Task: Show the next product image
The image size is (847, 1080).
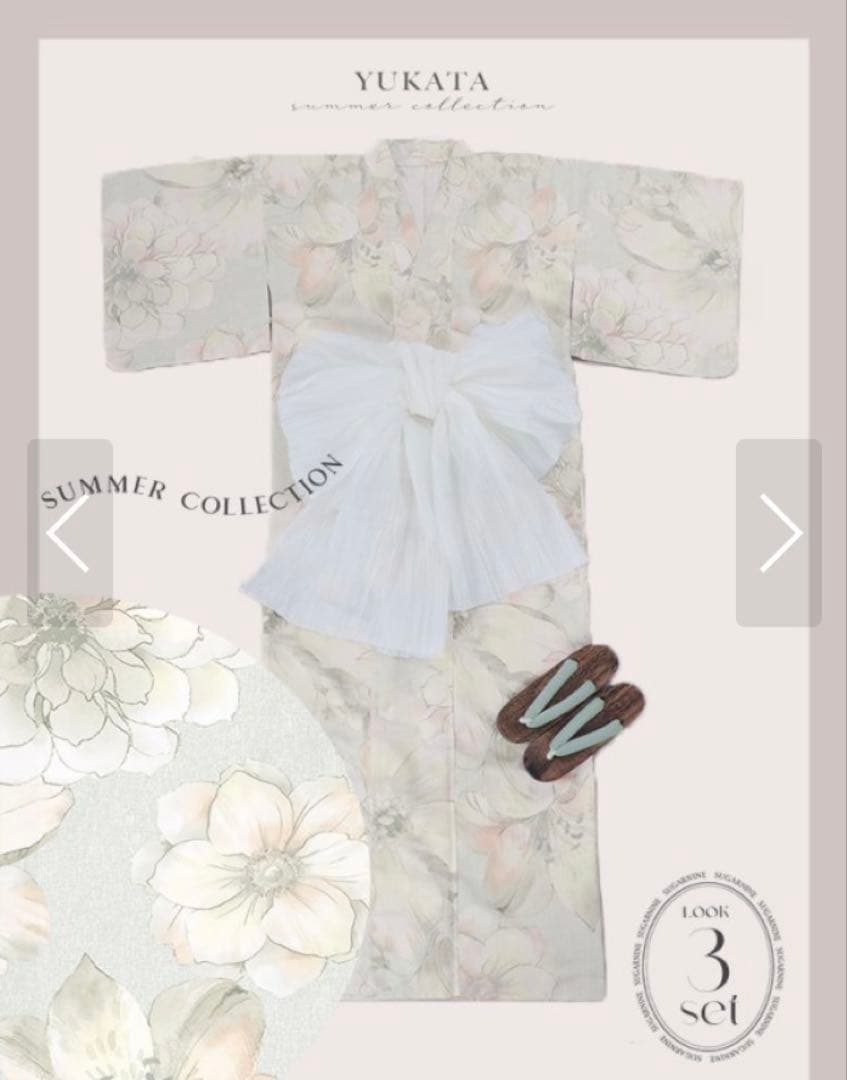Action: click(x=778, y=532)
